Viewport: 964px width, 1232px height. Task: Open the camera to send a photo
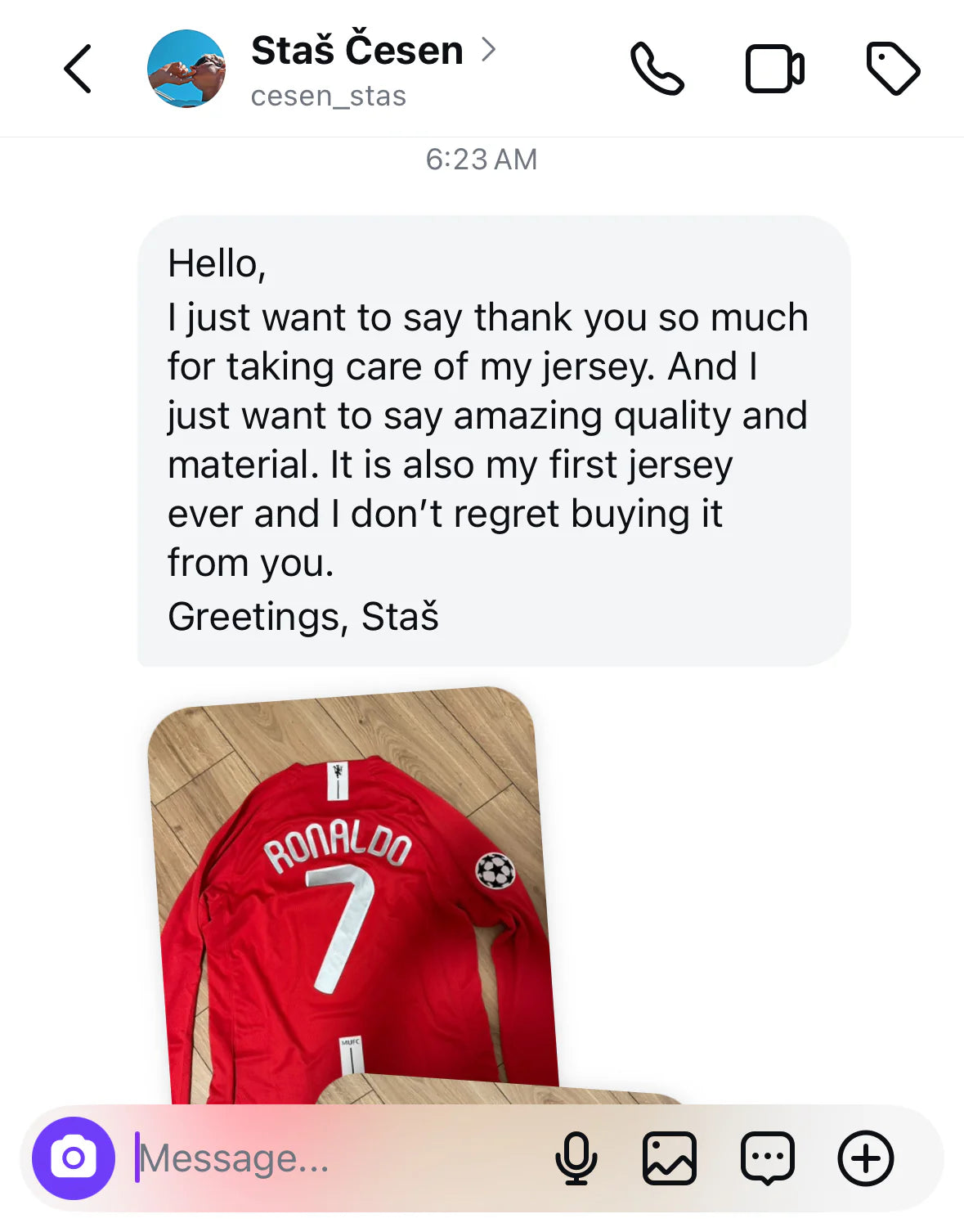(74, 1158)
